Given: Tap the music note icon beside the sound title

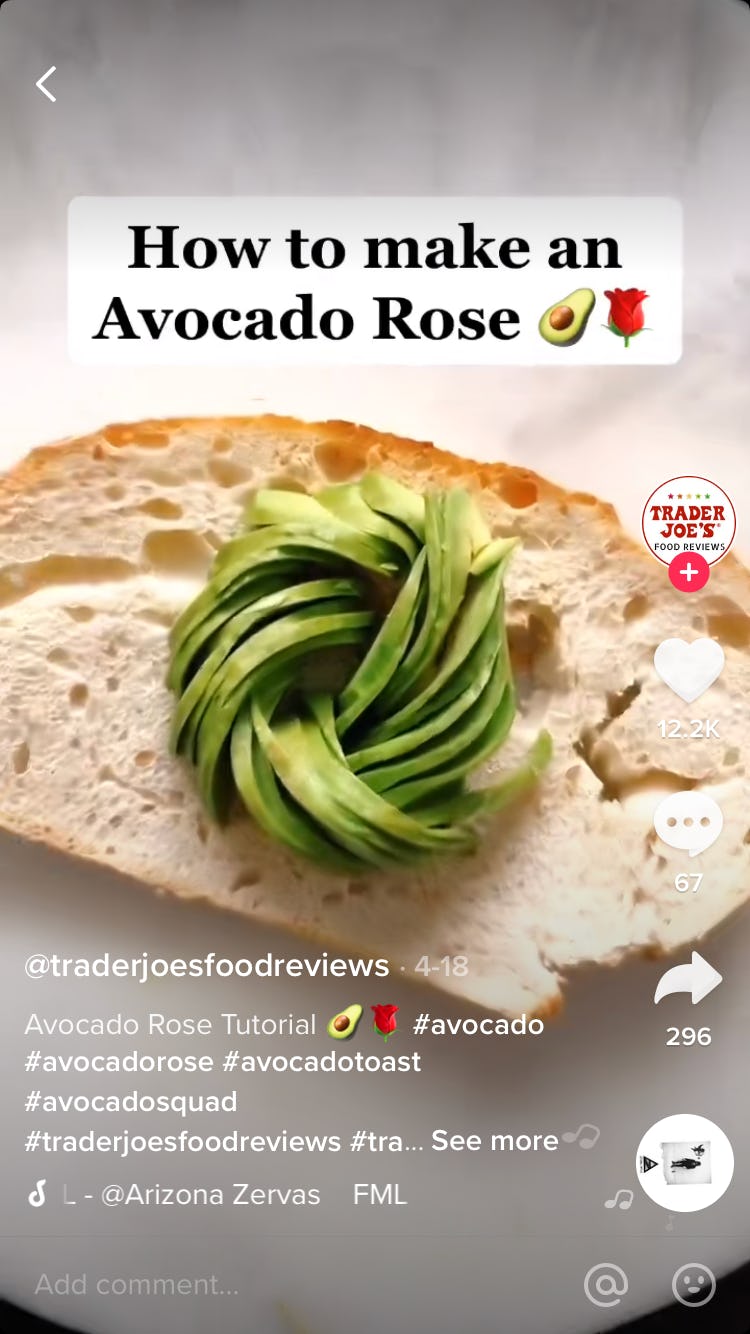Looking at the screenshot, I should 36,1194.
